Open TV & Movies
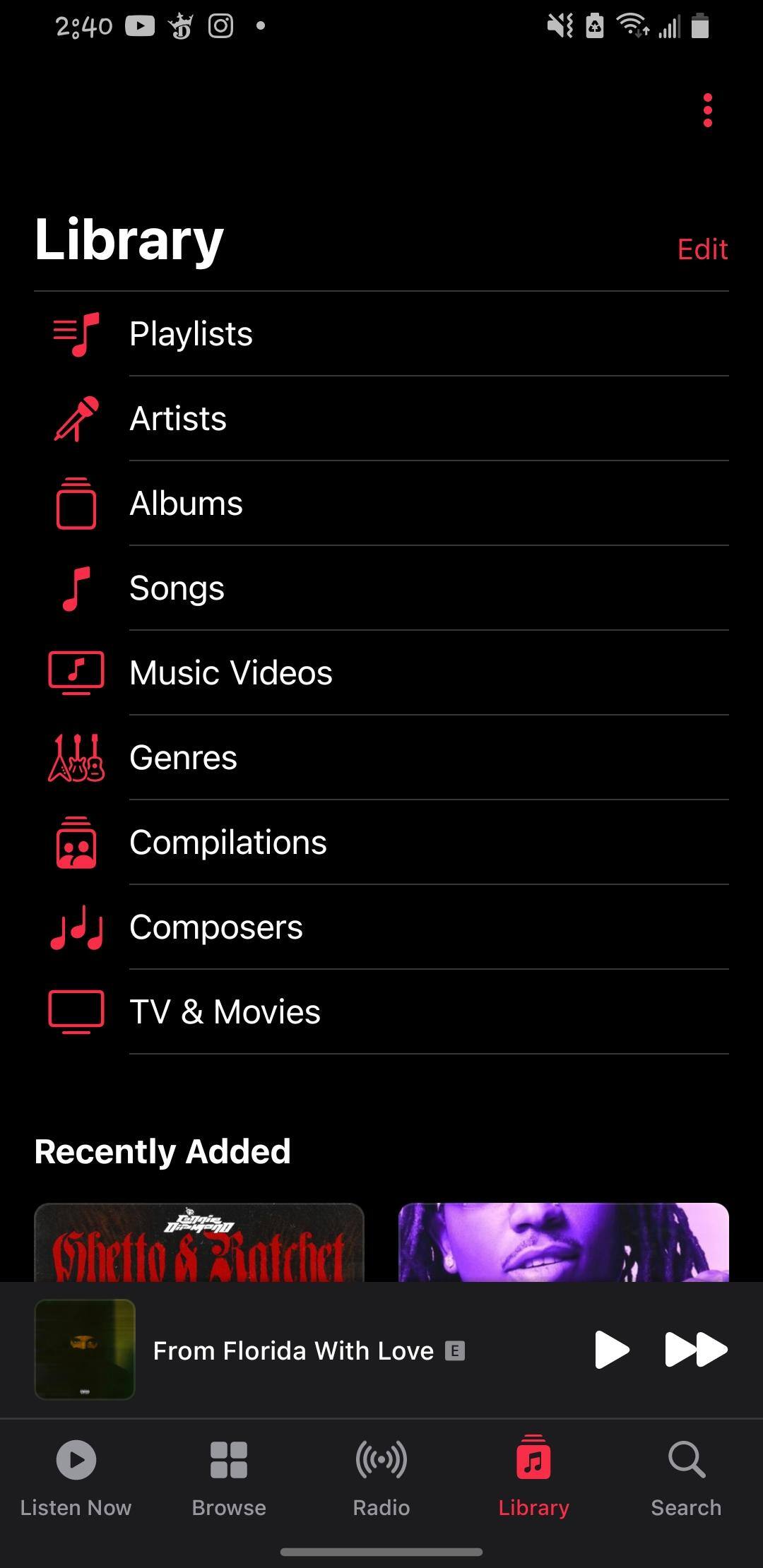Viewport: 763px width, 1568px height. [225, 1012]
